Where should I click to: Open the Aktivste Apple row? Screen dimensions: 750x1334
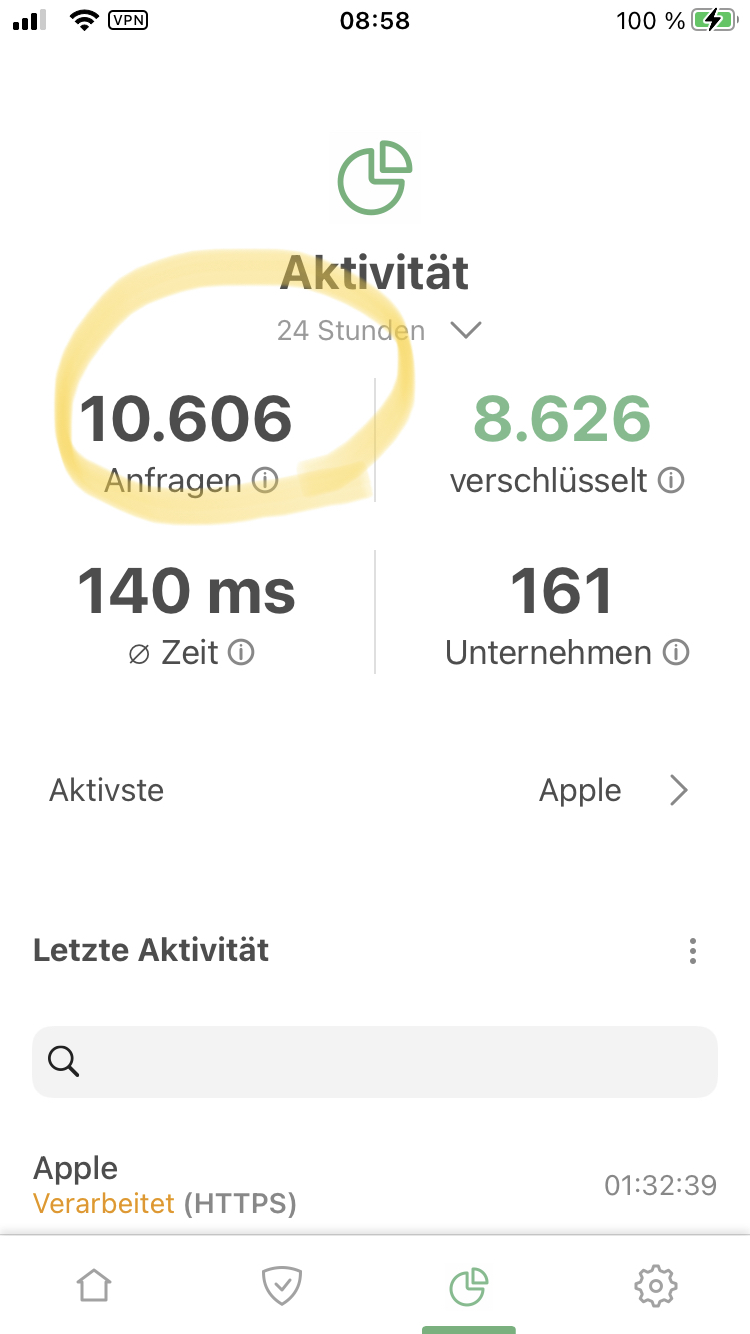click(x=374, y=791)
